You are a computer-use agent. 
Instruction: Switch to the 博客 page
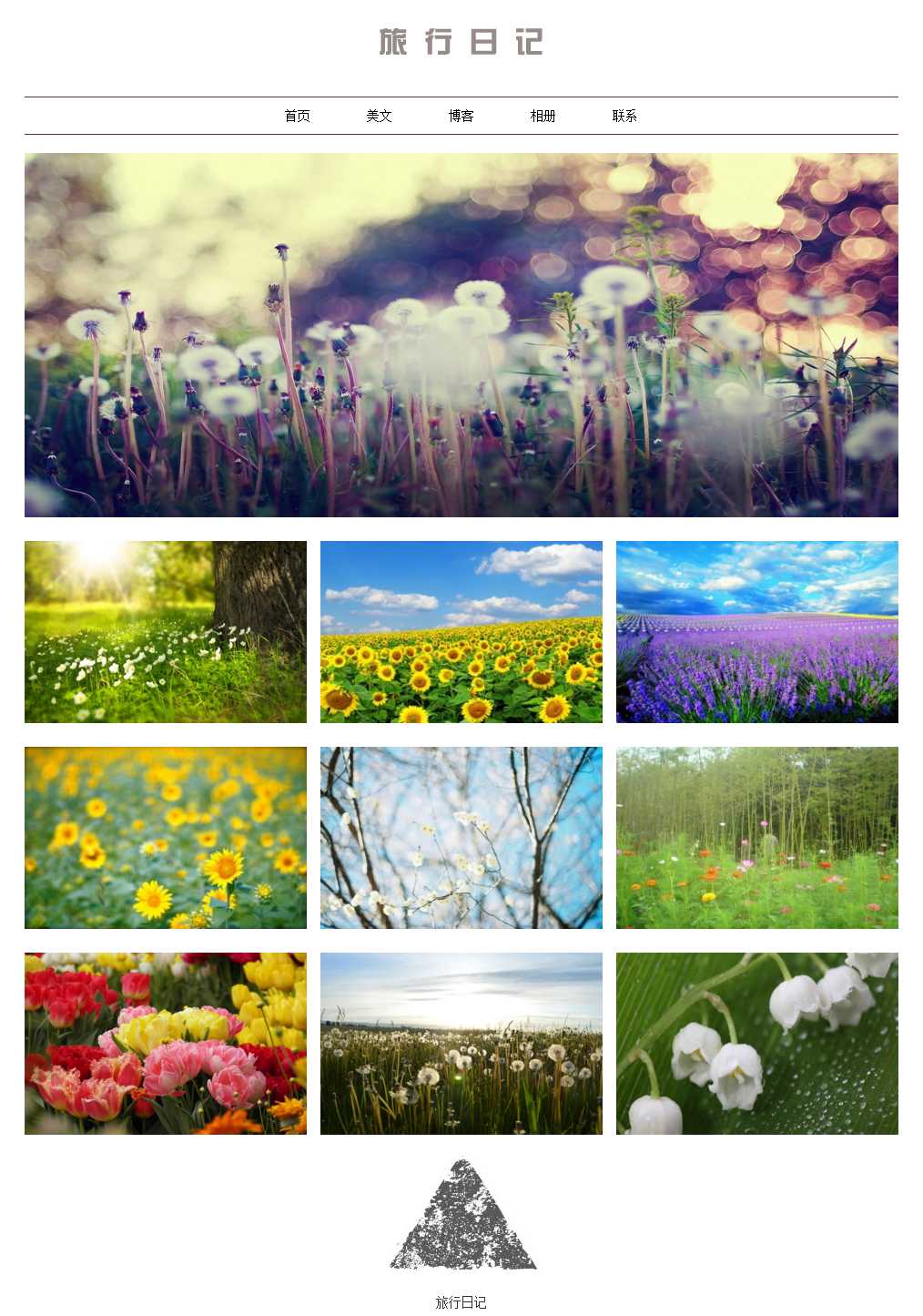[x=461, y=116]
